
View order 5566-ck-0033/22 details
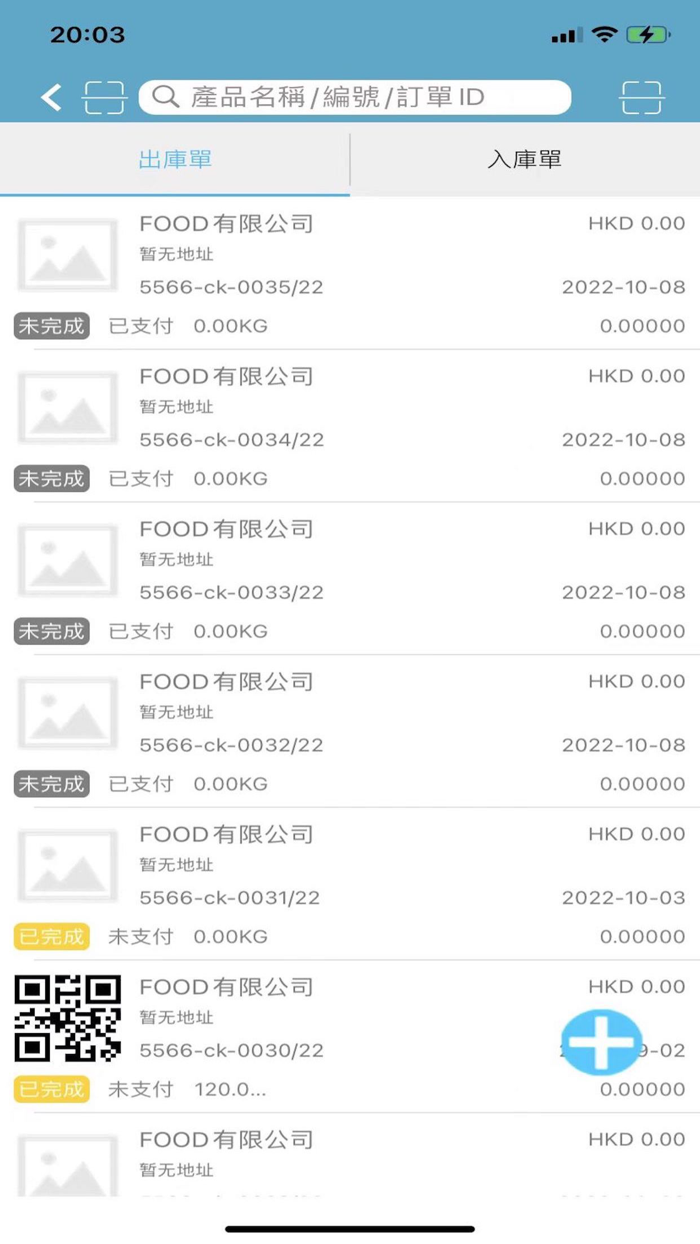click(x=350, y=578)
